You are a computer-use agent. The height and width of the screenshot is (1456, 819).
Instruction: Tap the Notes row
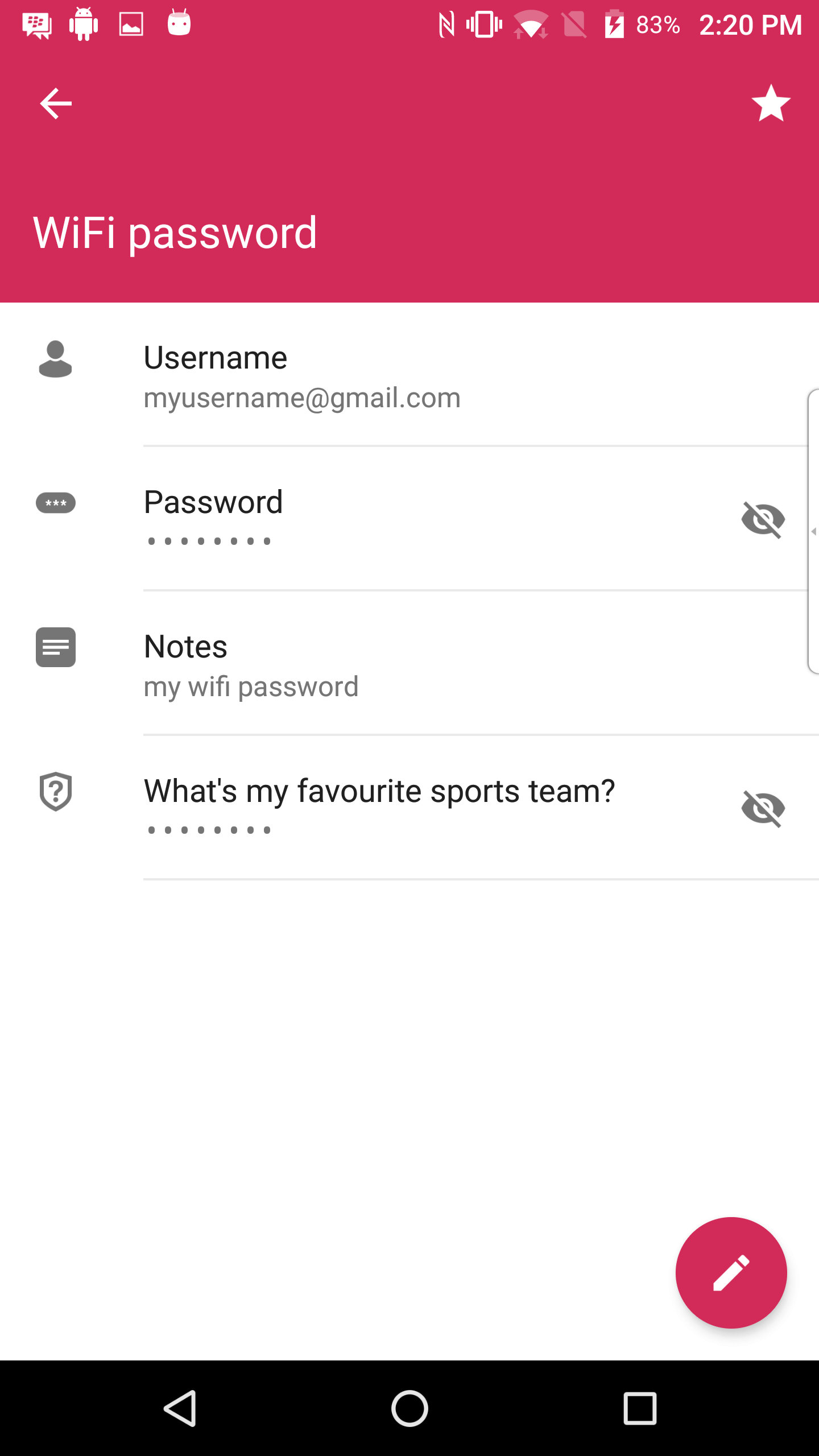pos(409,664)
